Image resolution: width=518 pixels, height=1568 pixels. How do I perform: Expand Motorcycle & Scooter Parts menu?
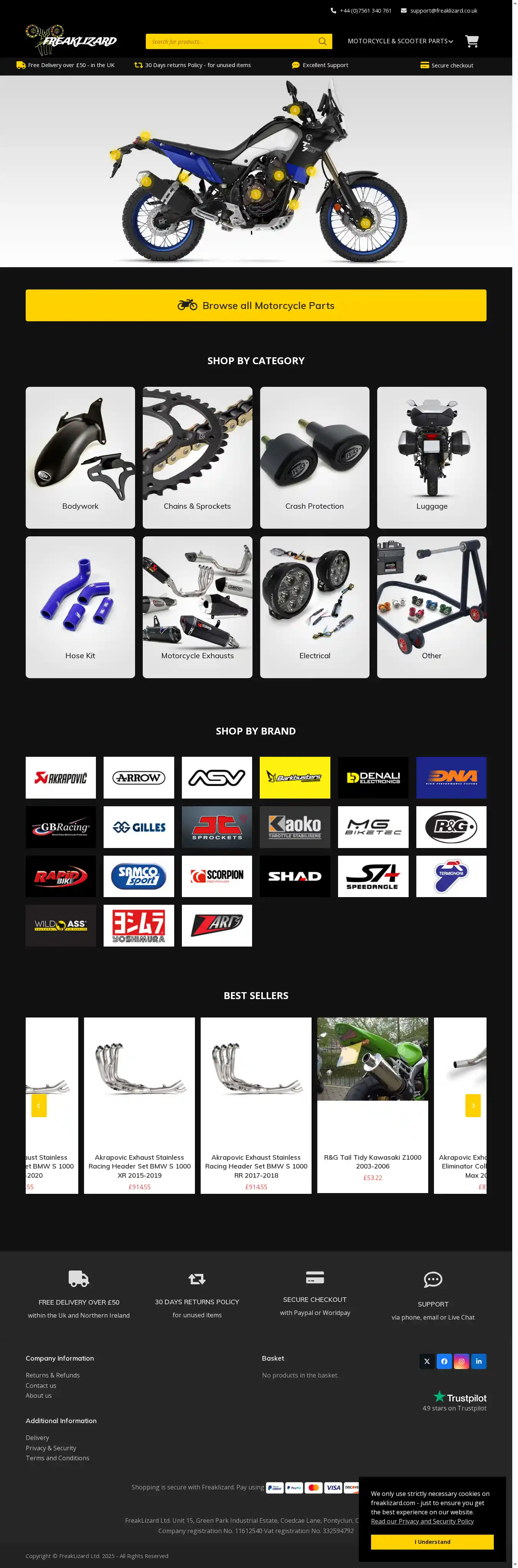(x=400, y=41)
